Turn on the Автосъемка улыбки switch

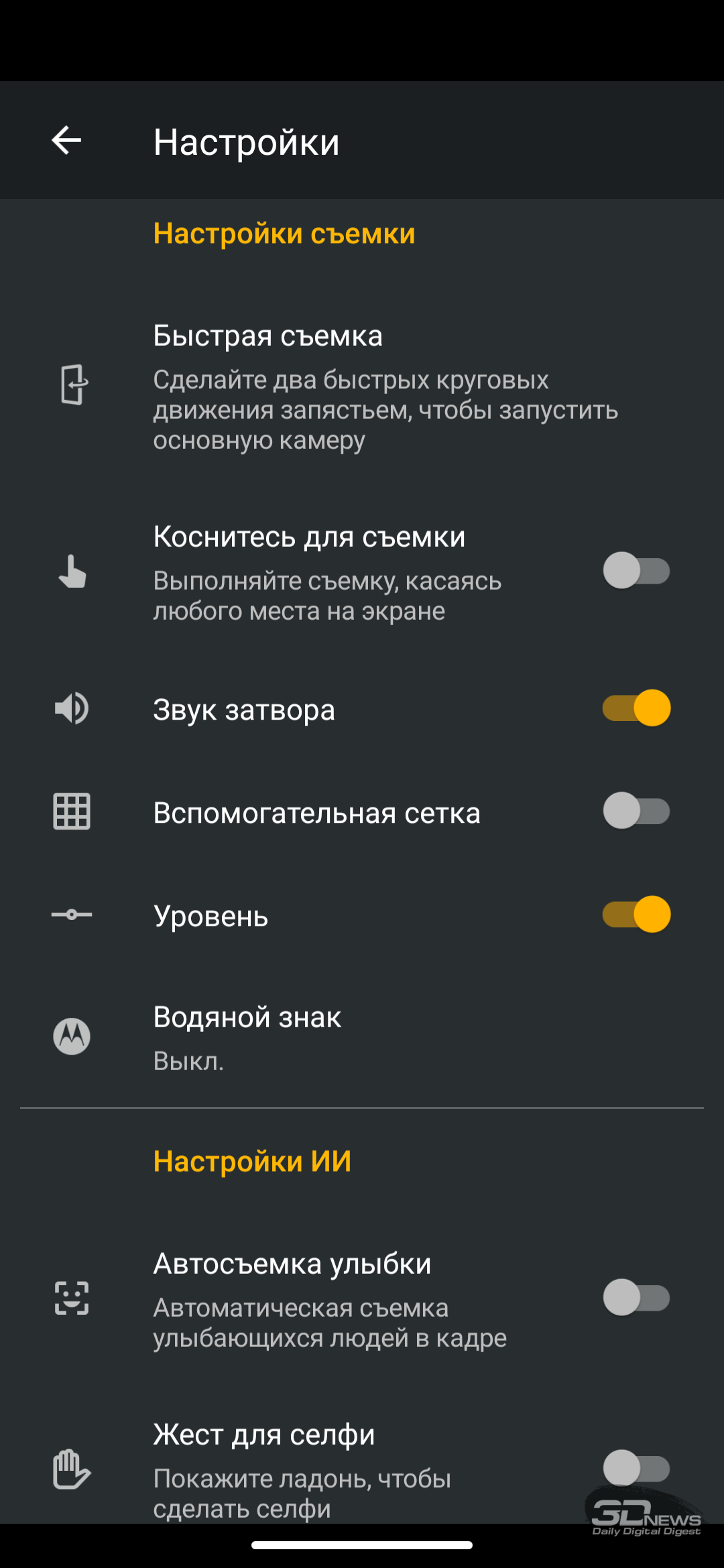pyautogui.click(x=636, y=1298)
